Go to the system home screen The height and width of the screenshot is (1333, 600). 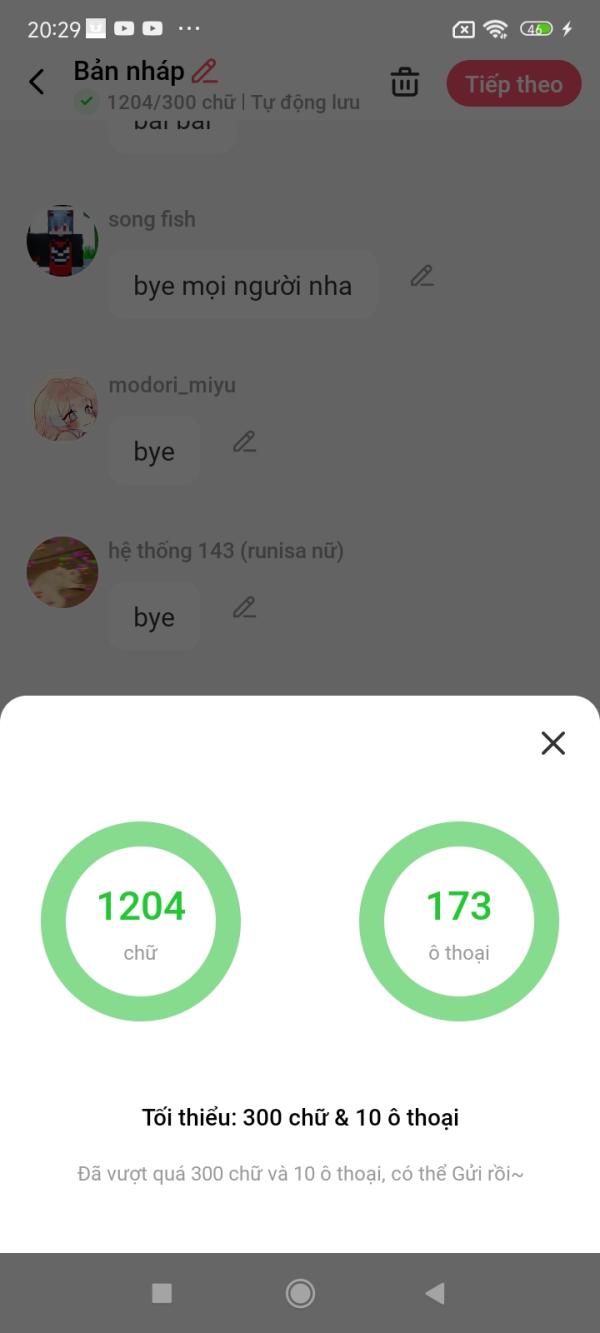[300, 1293]
